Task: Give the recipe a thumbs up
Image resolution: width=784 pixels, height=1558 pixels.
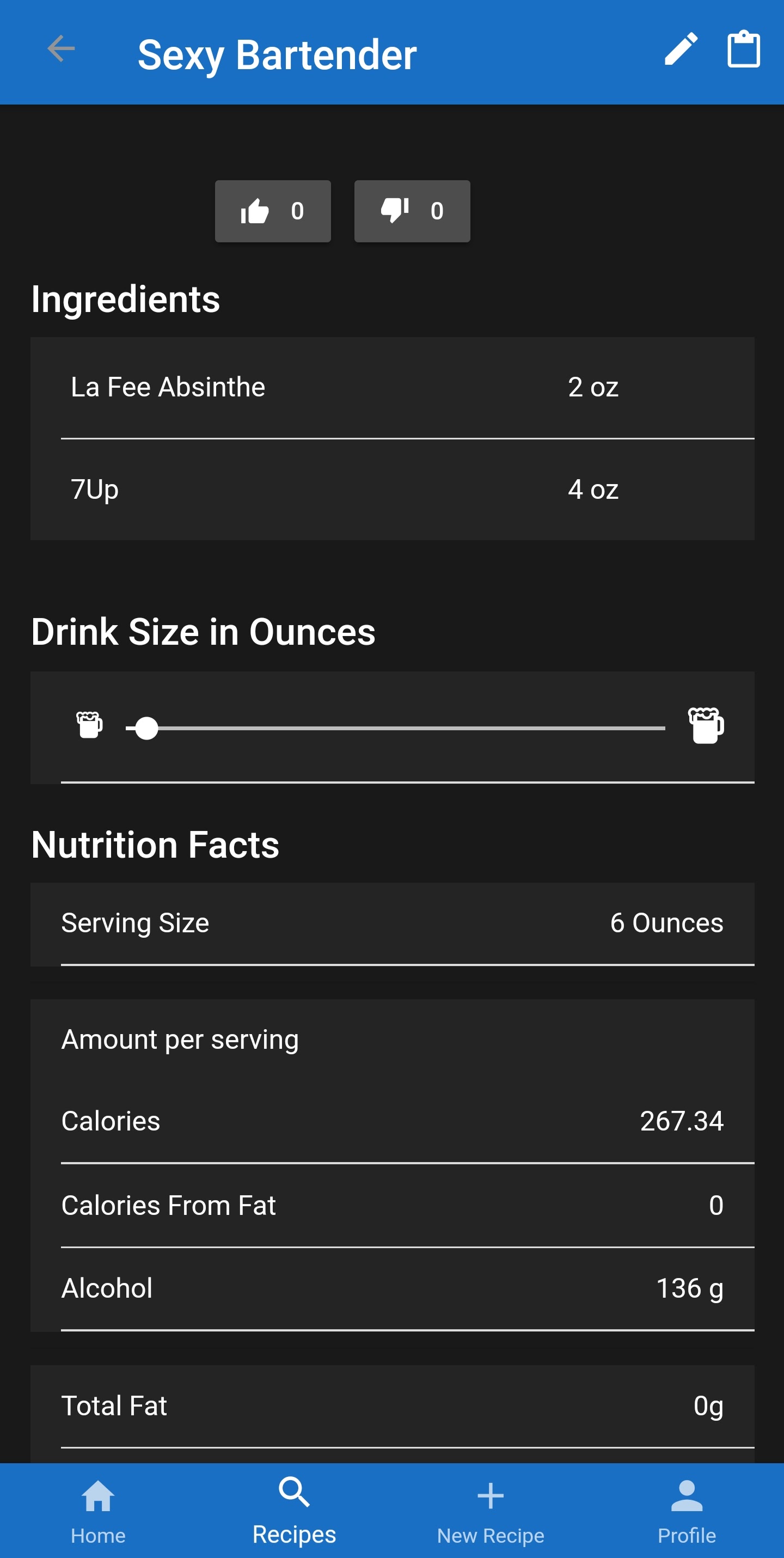Action: (273, 211)
